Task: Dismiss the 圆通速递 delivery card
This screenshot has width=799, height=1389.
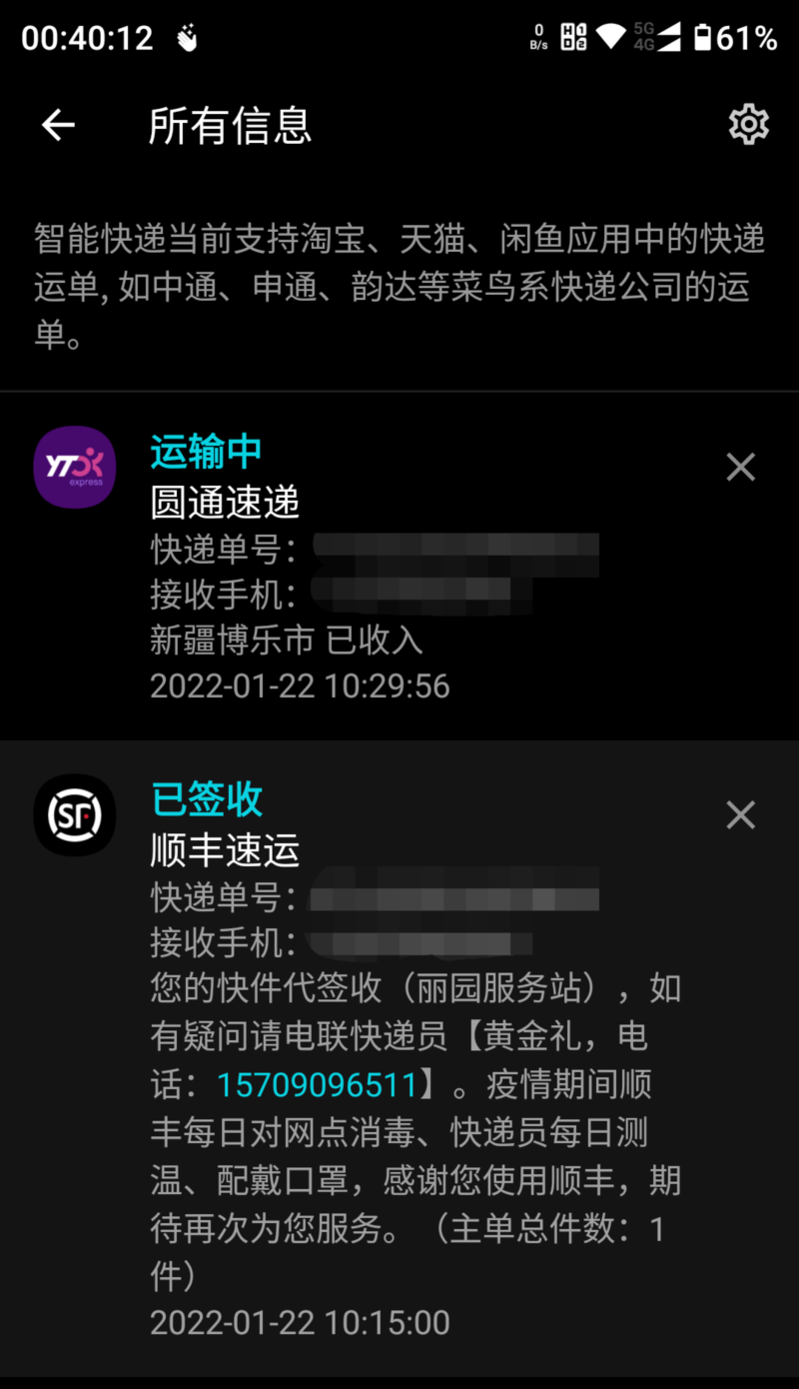Action: (x=740, y=467)
